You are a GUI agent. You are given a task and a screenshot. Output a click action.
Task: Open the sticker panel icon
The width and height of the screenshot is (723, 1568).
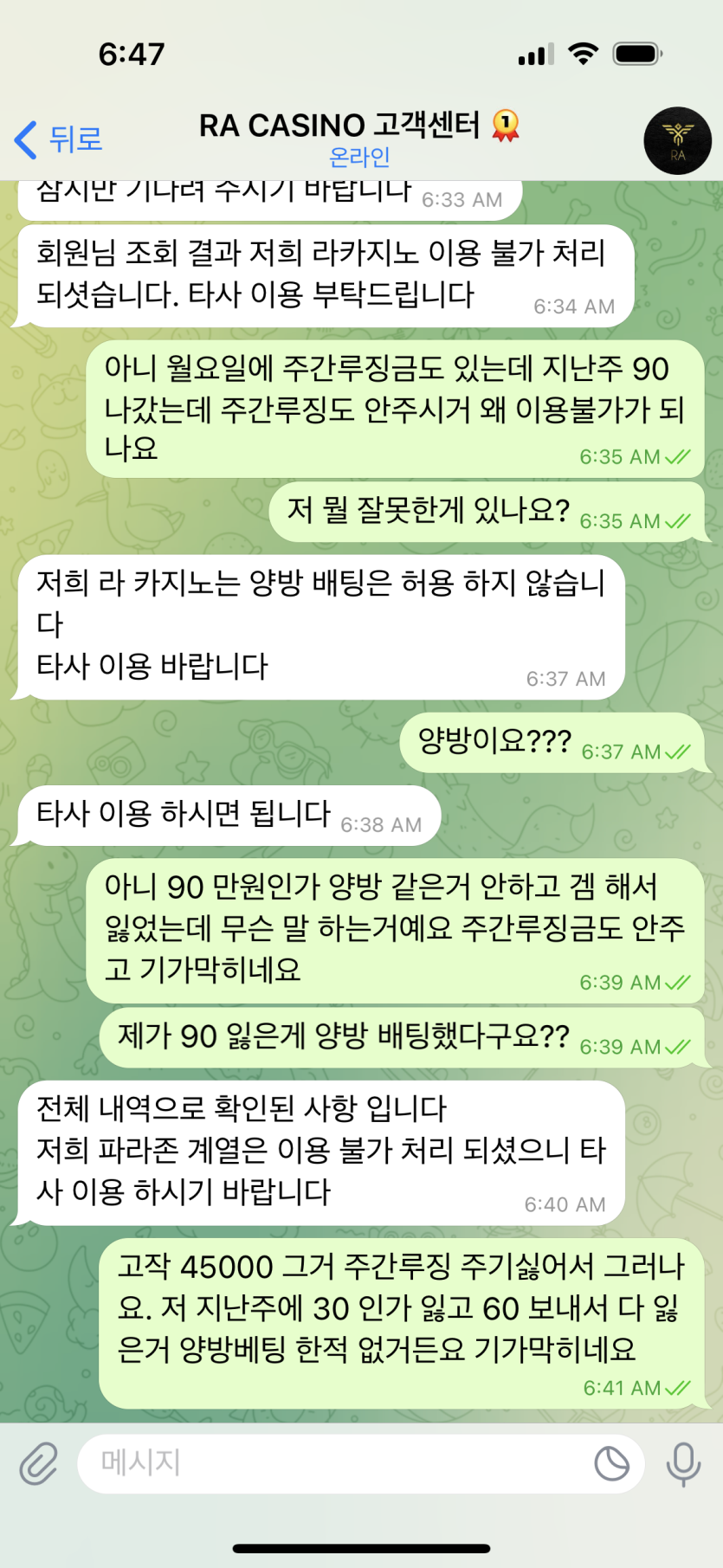pos(611,1464)
